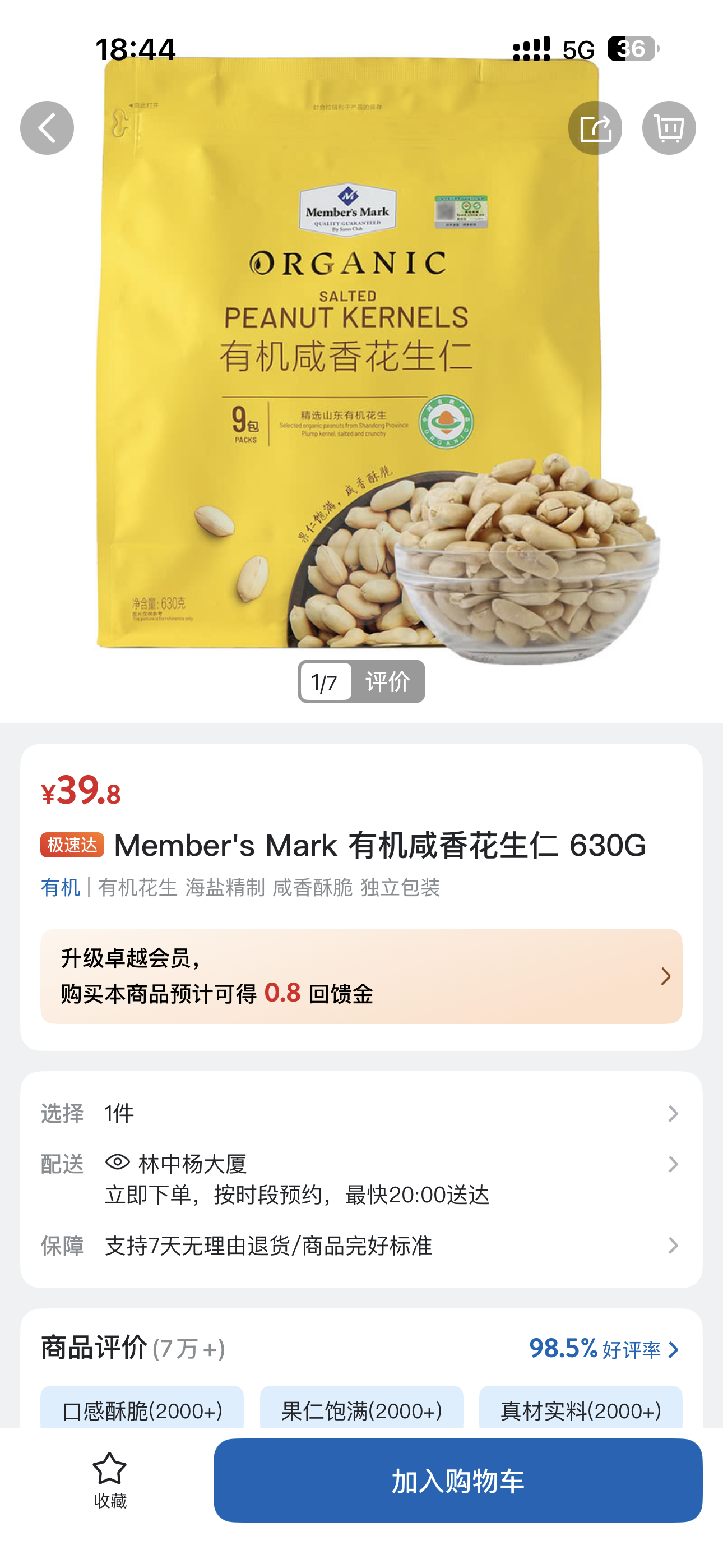Change the 配送 delivery address

click(361, 1178)
